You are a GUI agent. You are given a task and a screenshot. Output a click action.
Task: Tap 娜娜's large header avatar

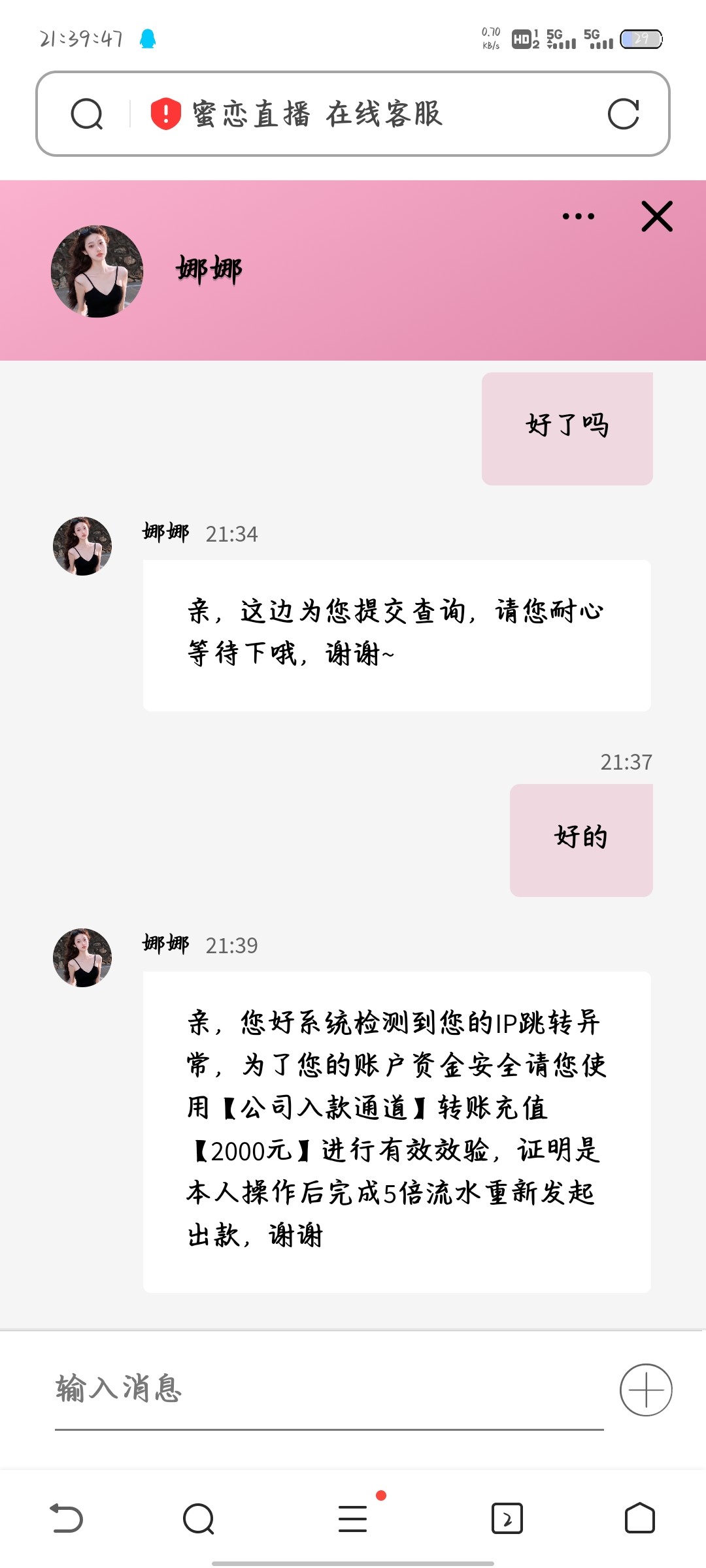click(97, 272)
